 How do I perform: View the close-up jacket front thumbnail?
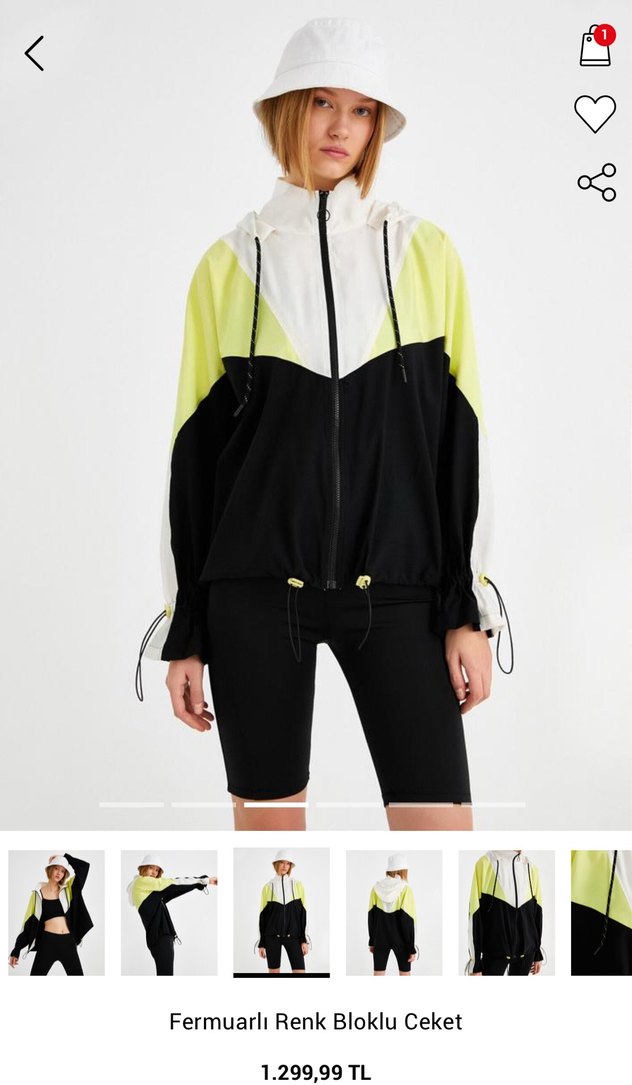point(506,912)
